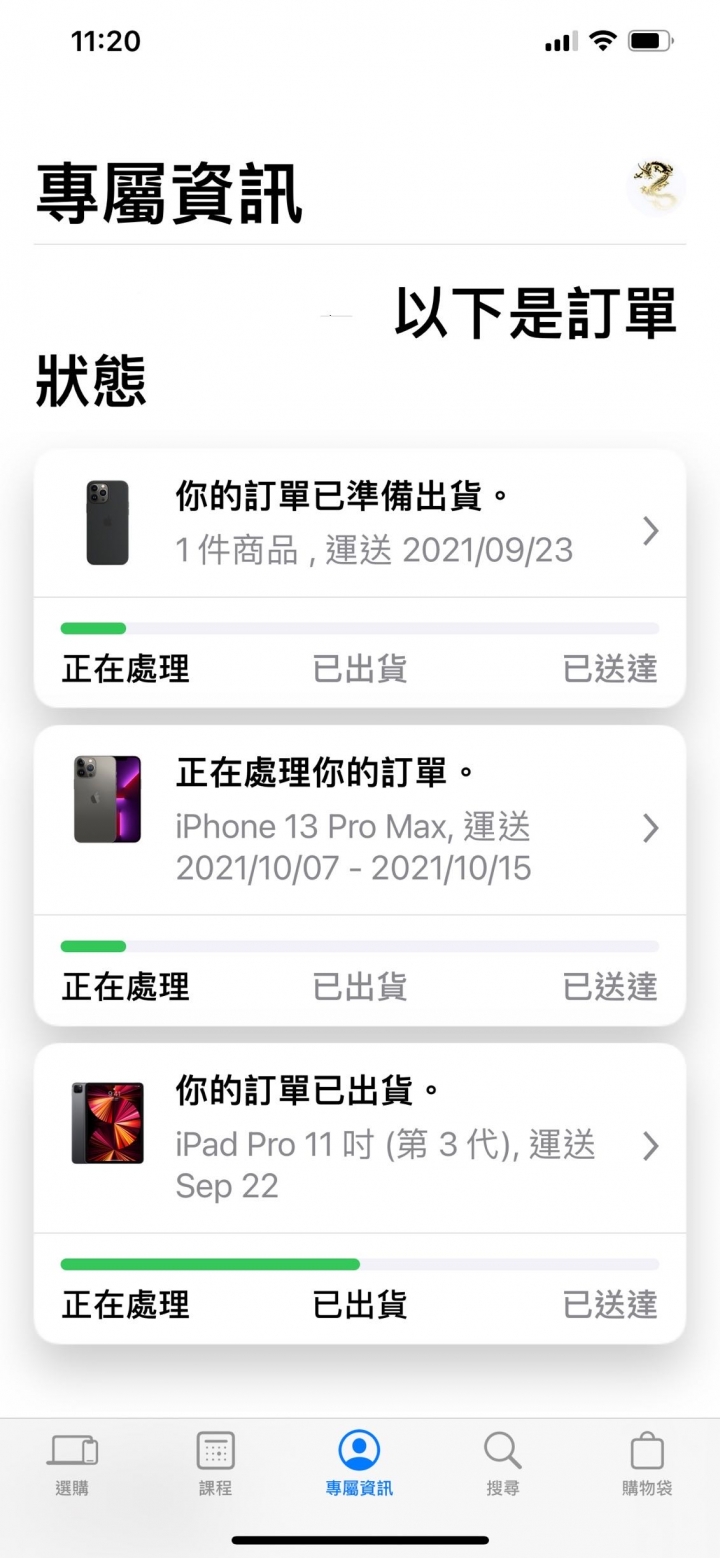Go to the 課程 tab

click(215, 1464)
